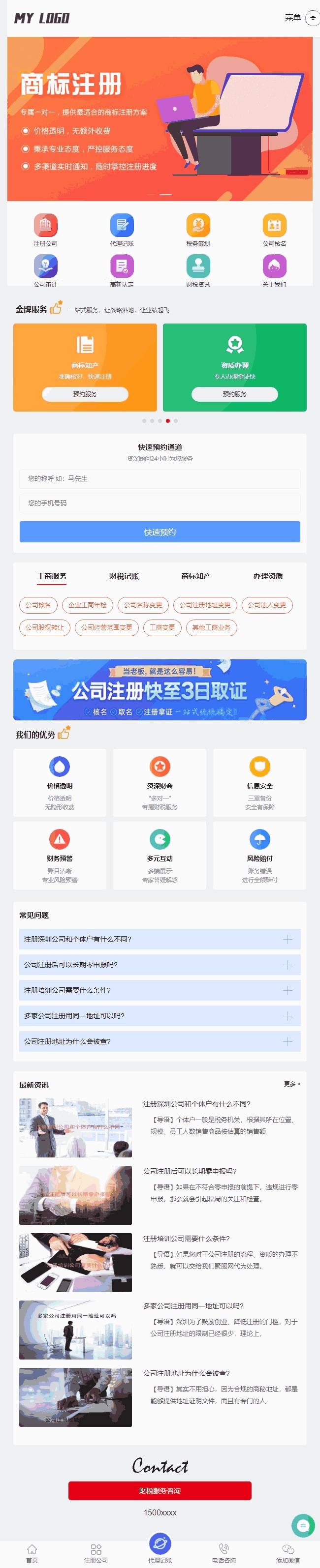Screen dimensions: 320x1568
Task: Tap 预约服务 on the 资质办理 card
Action: pos(234,394)
